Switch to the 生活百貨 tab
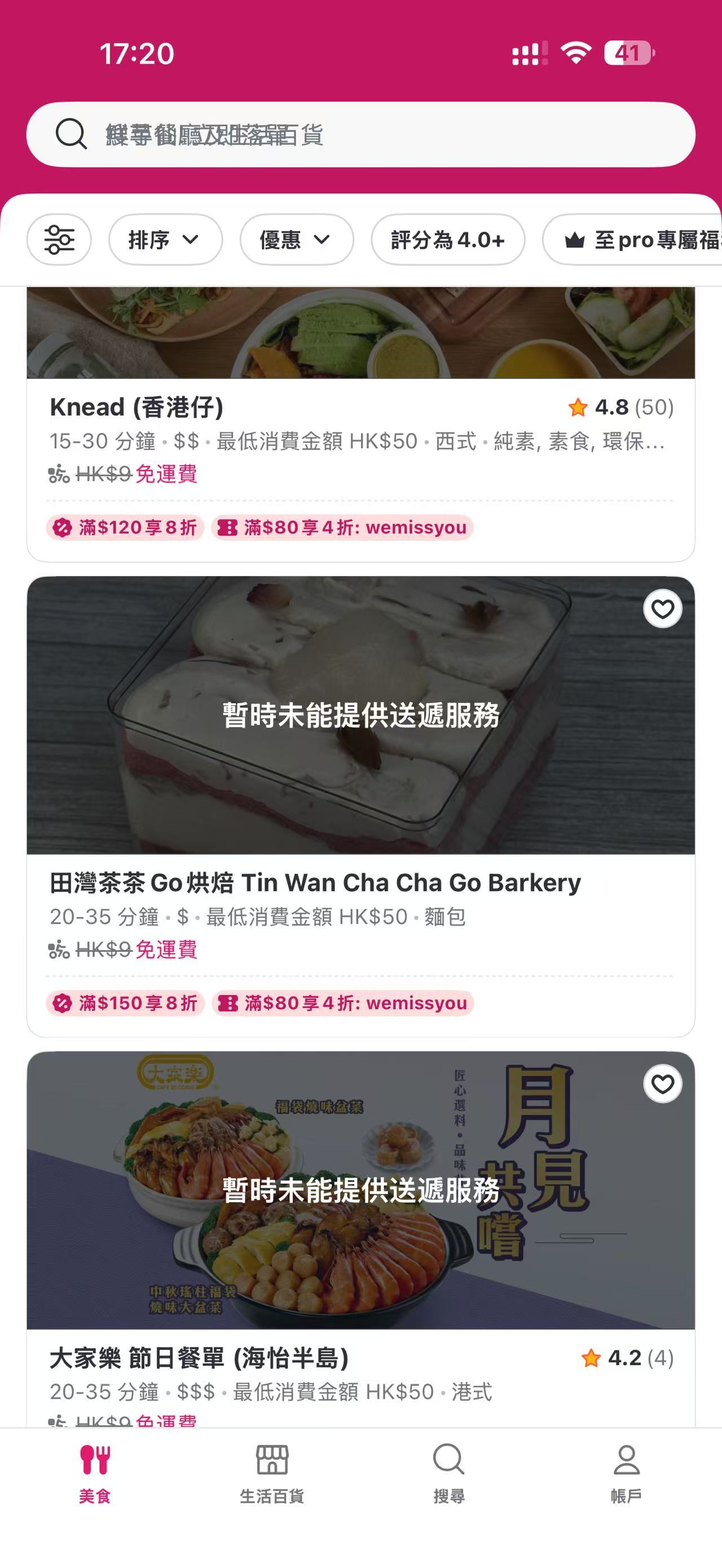 coord(271,1473)
